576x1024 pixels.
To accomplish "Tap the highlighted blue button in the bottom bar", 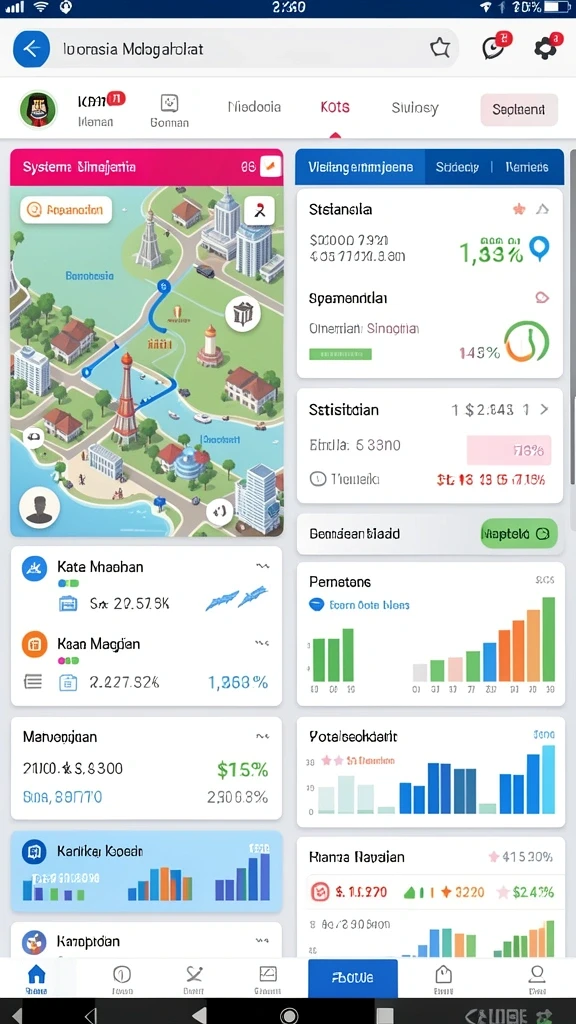I will coord(353,978).
